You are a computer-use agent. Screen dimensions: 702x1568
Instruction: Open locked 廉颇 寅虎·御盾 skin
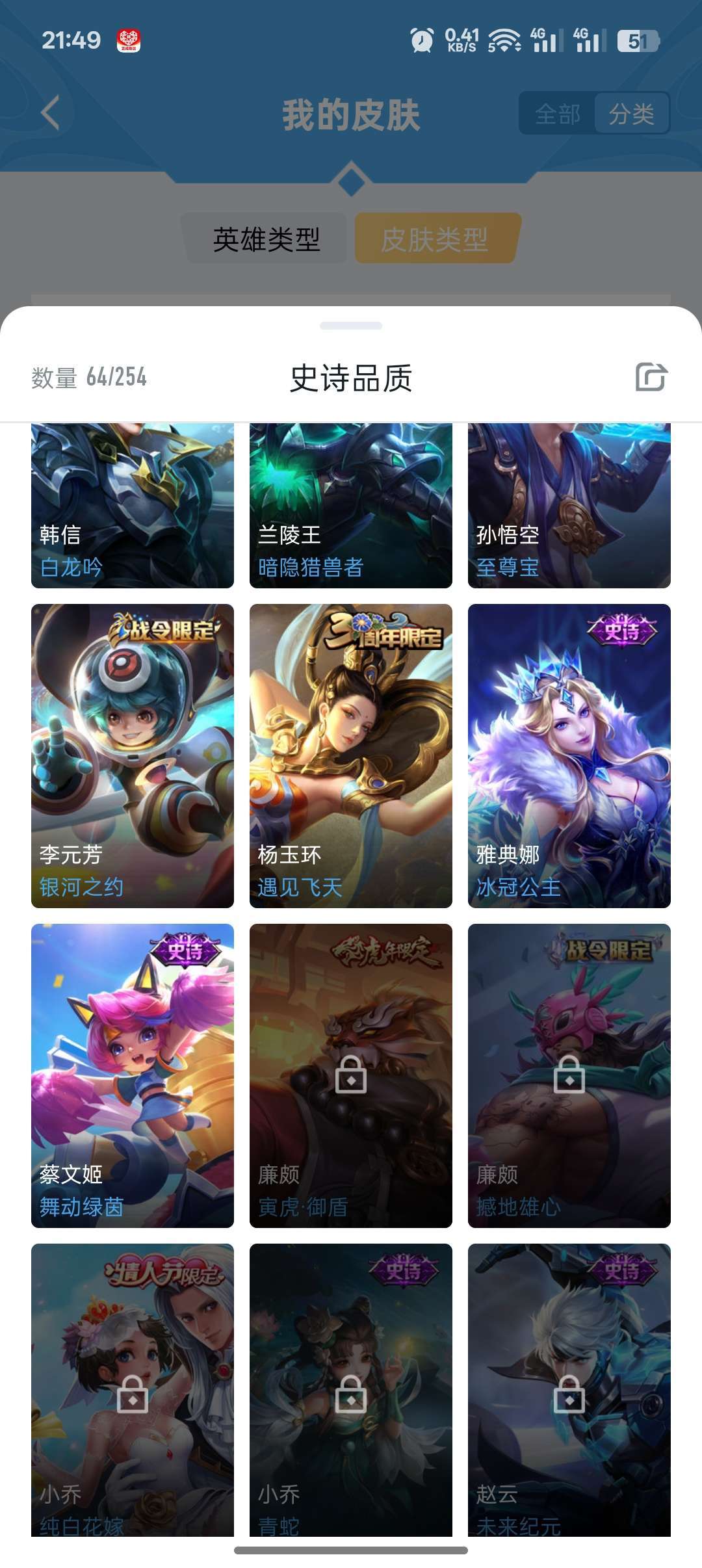[351, 1076]
